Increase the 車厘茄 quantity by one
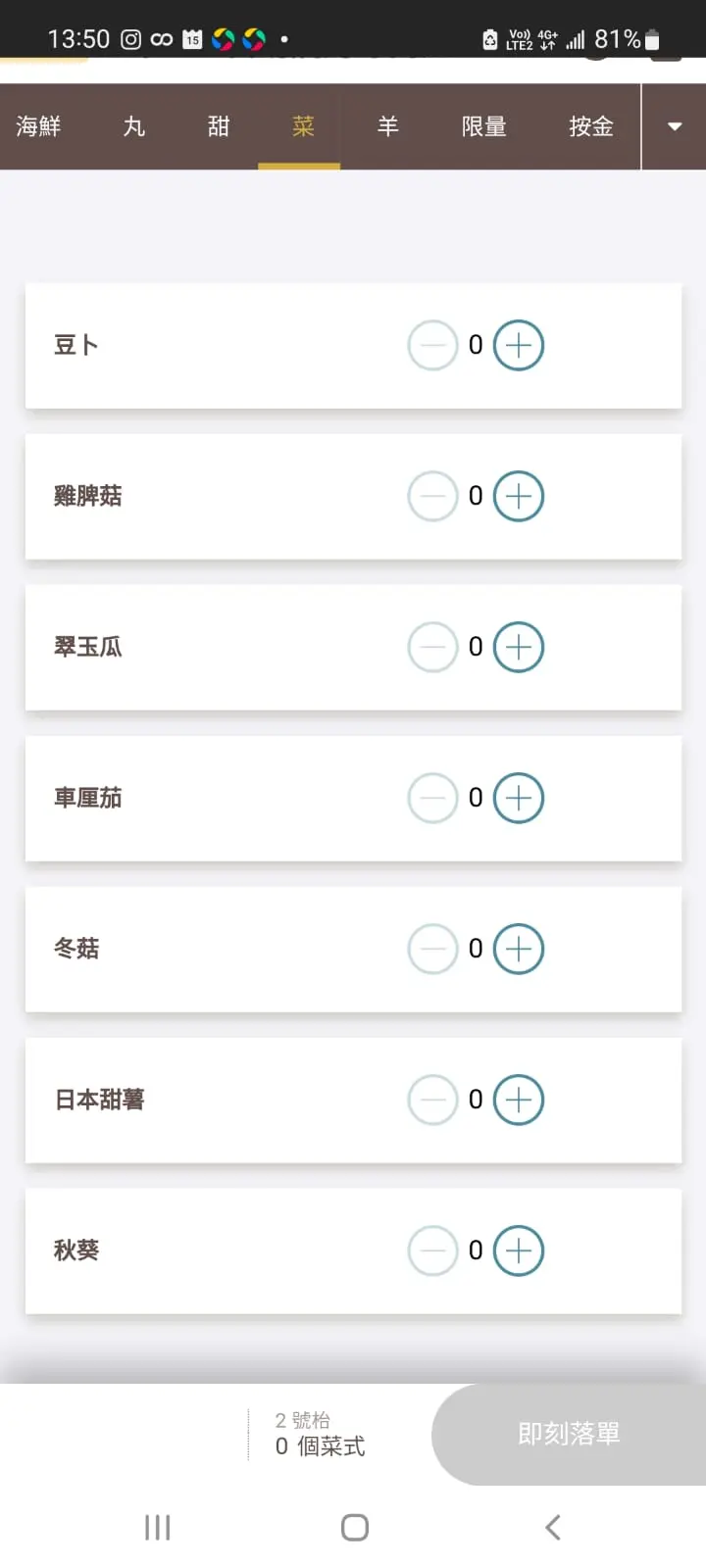 (x=519, y=798)
